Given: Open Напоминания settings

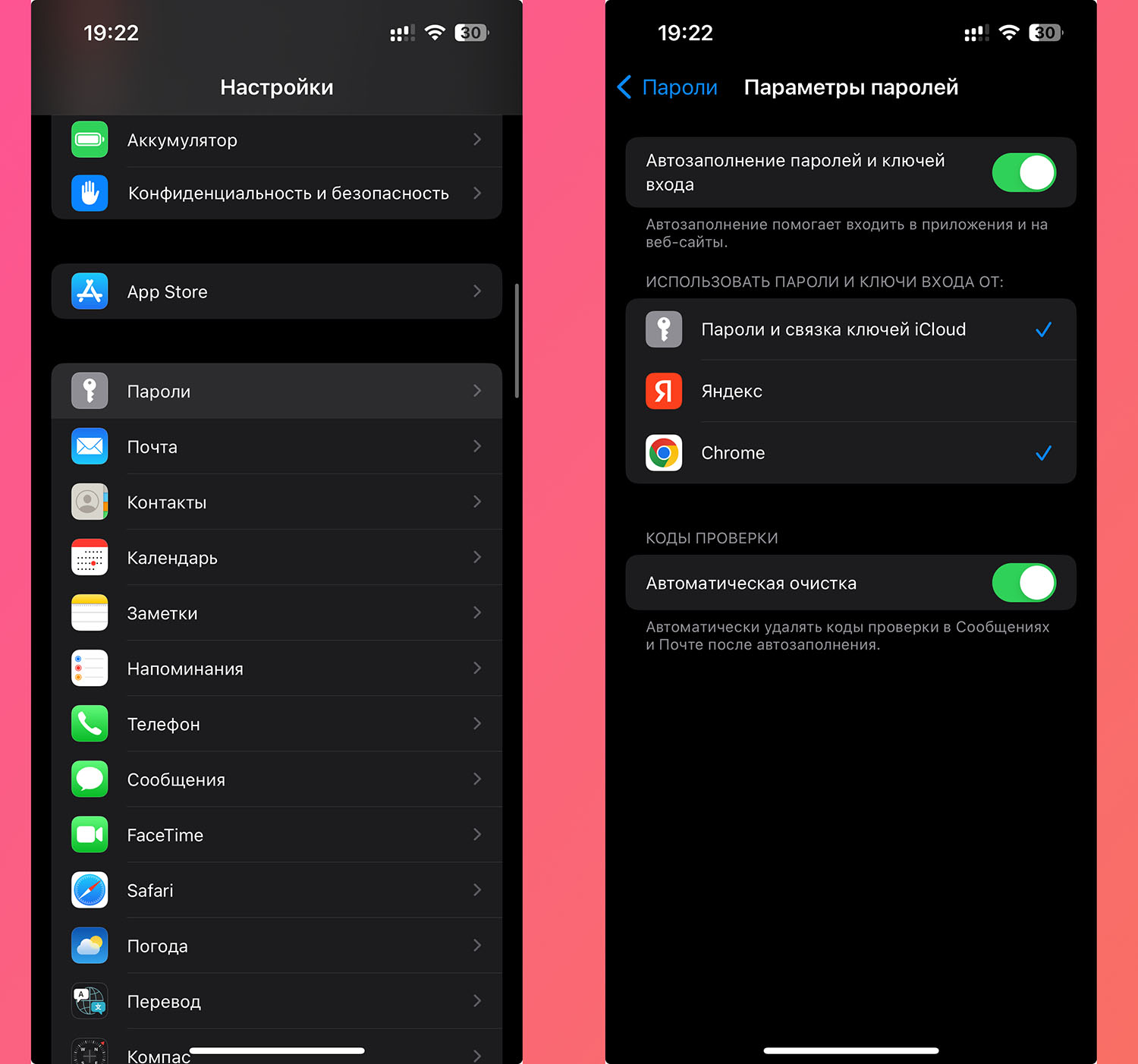Looking at the screenshot, I should 276,669.
